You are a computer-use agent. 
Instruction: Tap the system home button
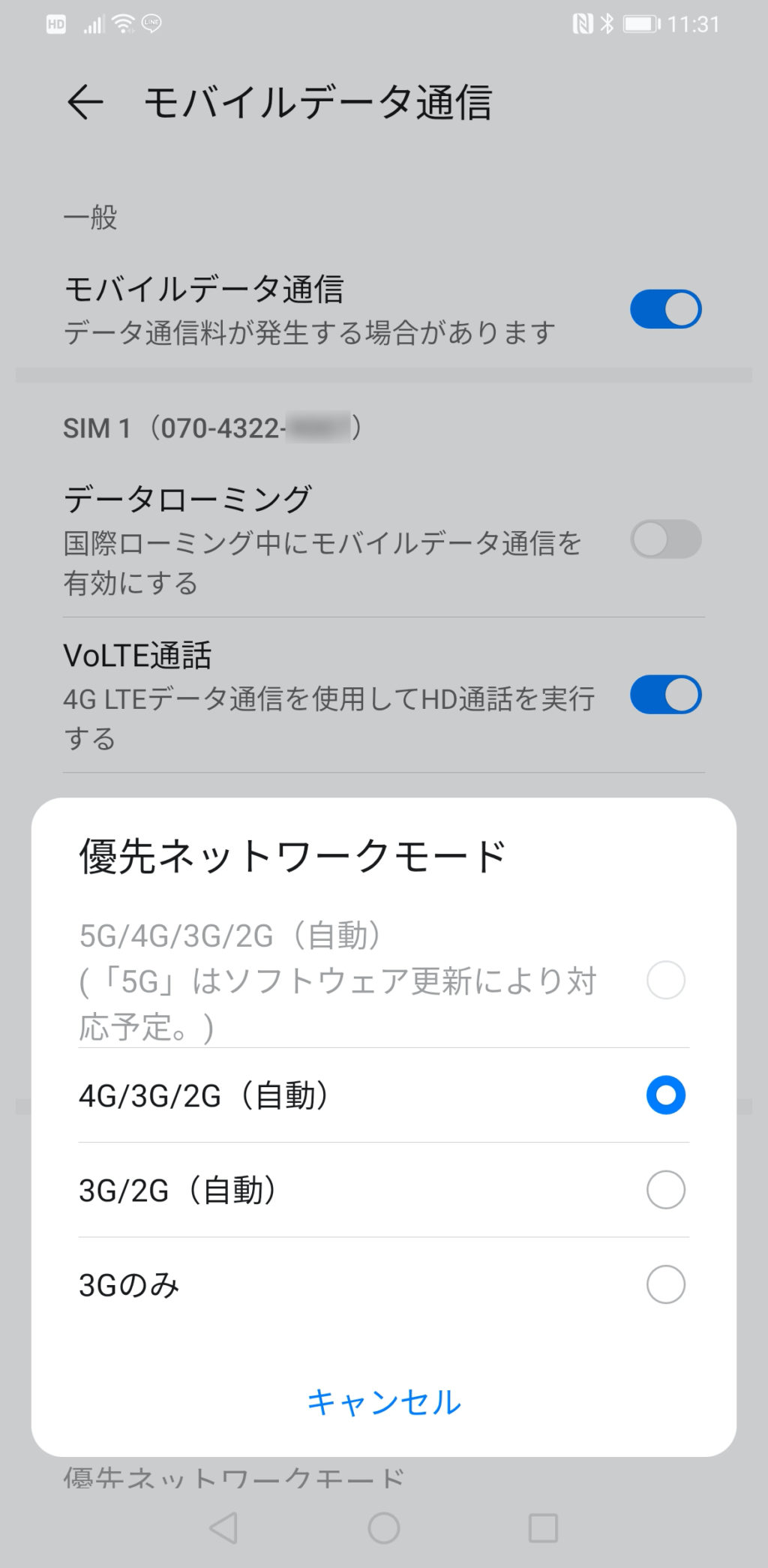coord(383,1527)
